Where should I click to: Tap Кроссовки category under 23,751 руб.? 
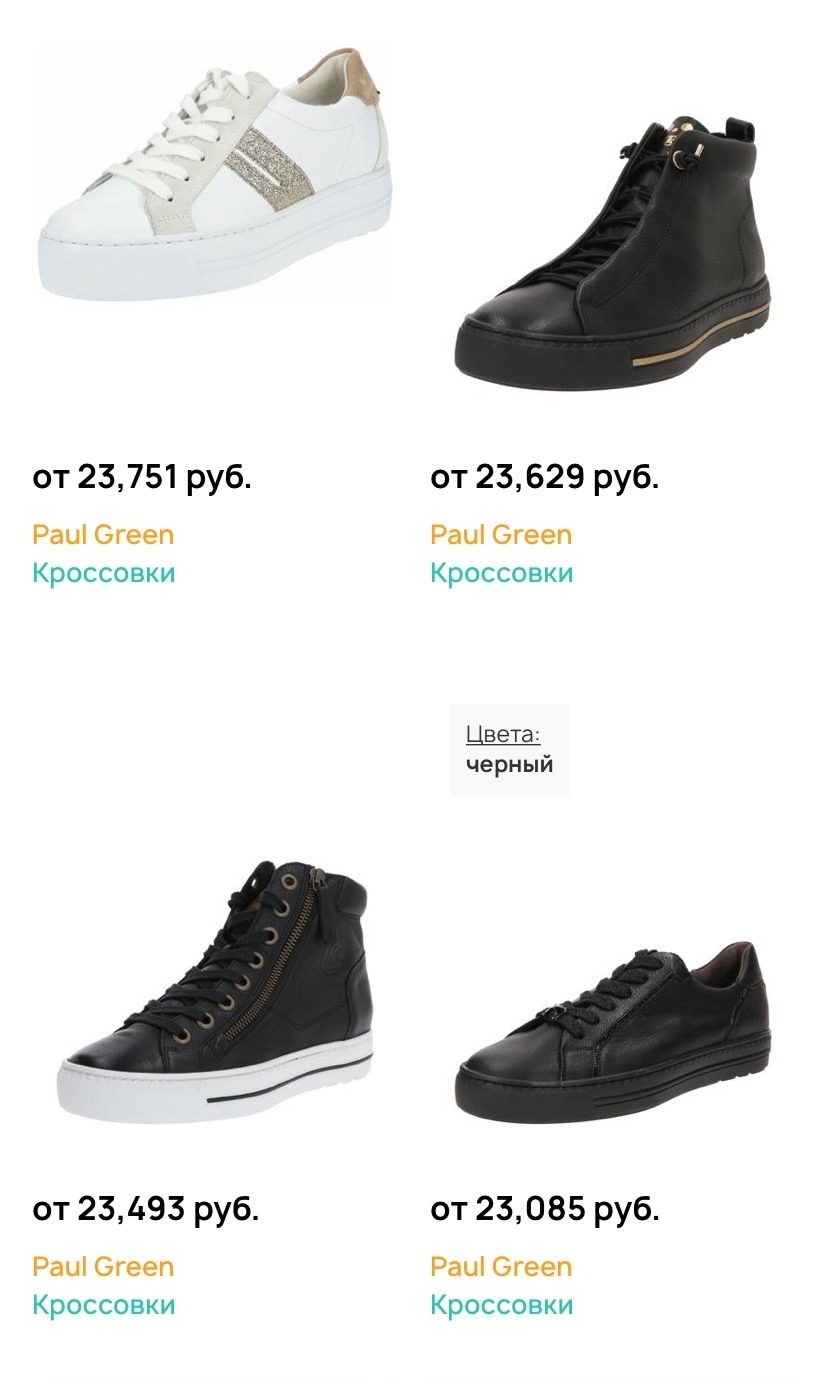coord(103,573)
